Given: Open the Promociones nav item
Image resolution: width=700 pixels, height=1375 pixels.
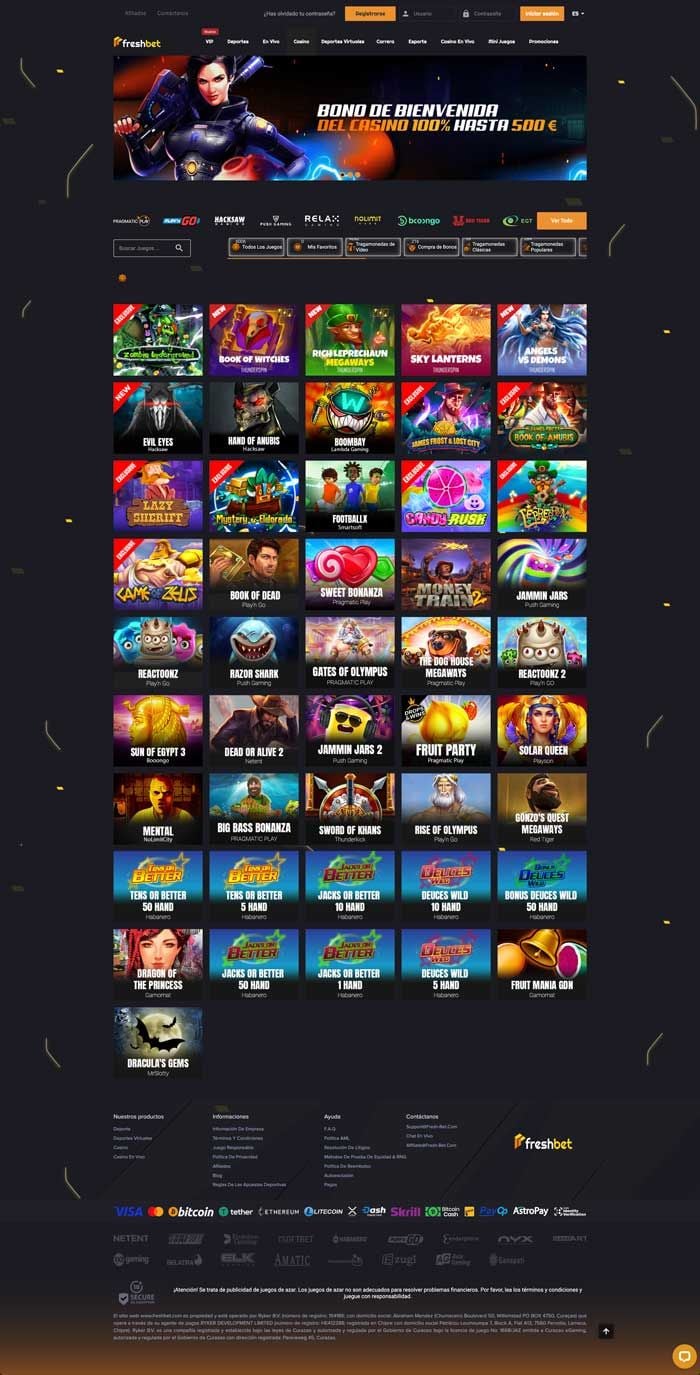Looking at the screenshot, I should pyautogui.click(x=544, y=42).
